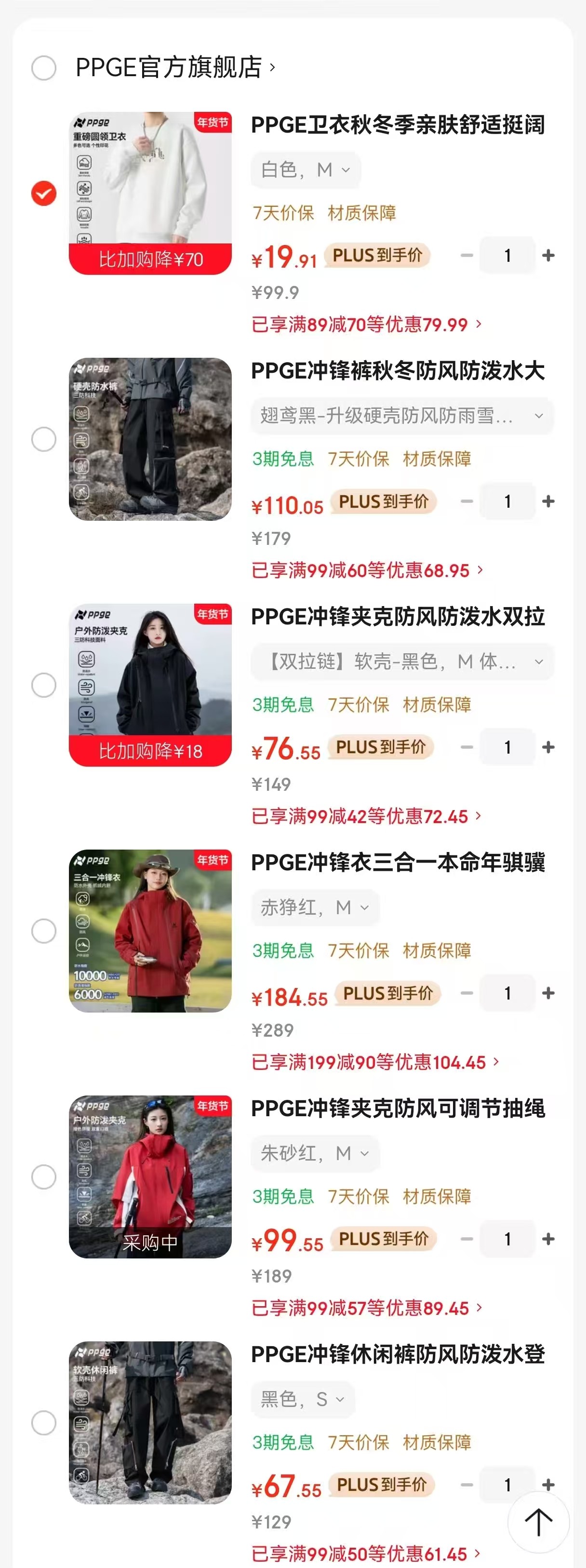
Task: Open the PPGE冲锋裤 product image
Action: coord(150,439)
